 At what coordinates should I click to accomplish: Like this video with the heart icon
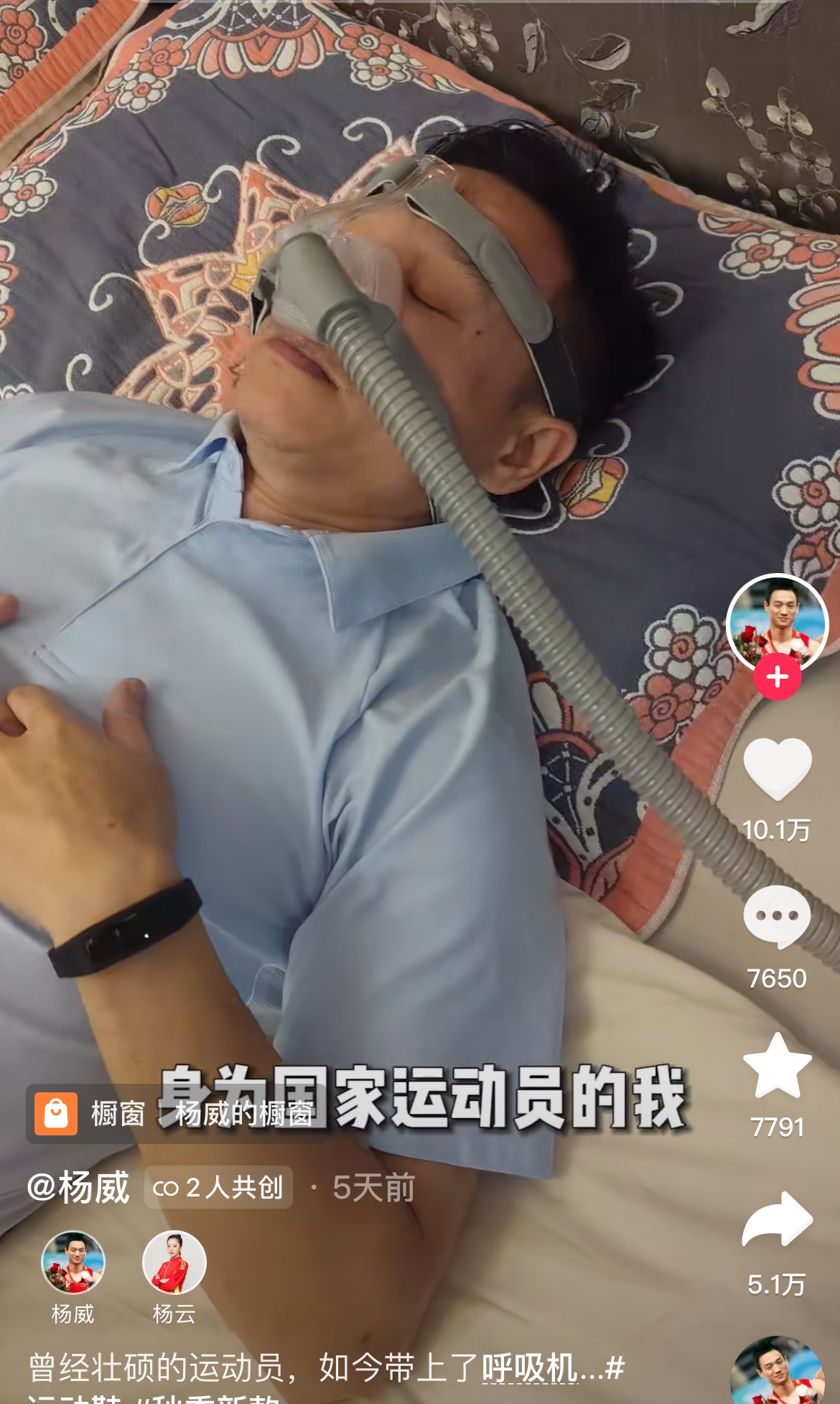778,769
